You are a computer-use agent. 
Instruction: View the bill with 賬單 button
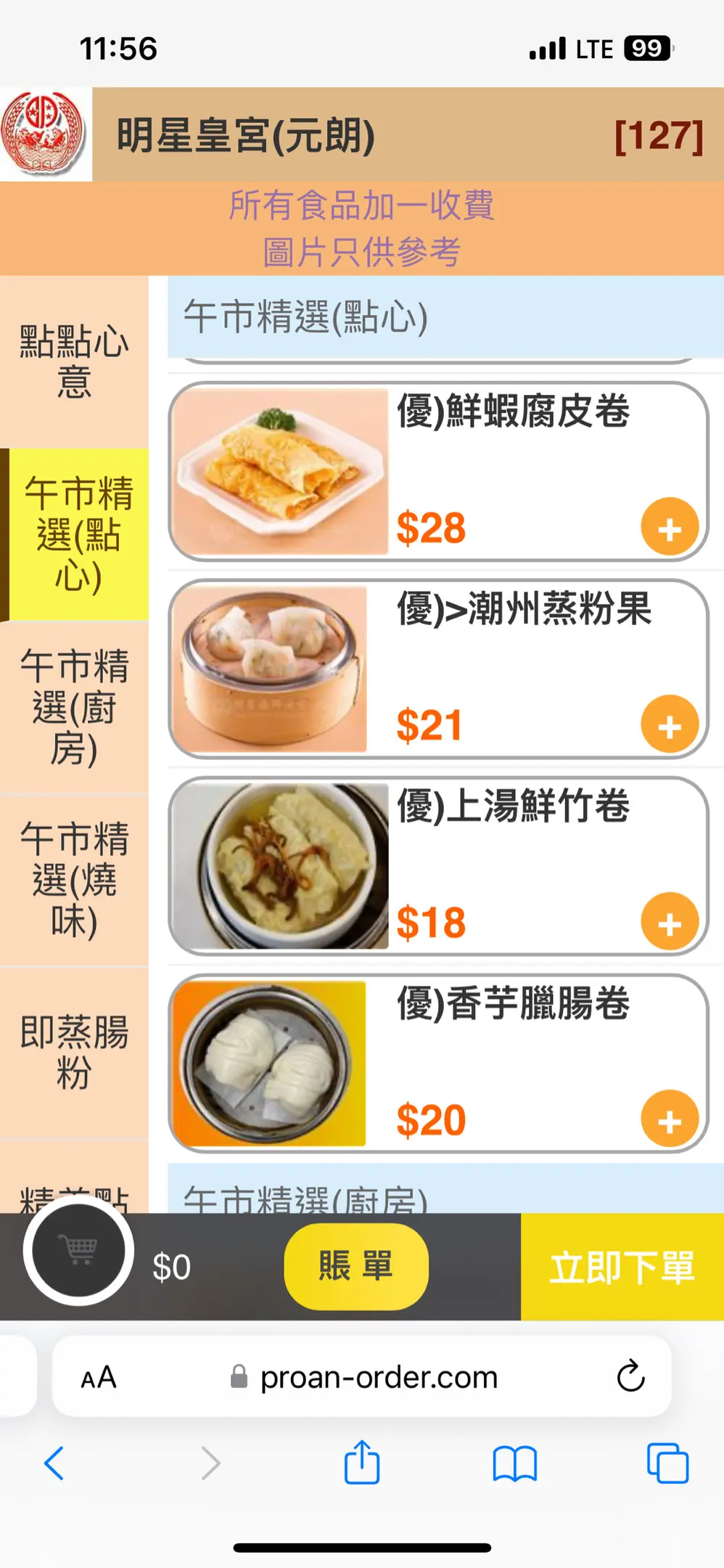(355, 1266)
